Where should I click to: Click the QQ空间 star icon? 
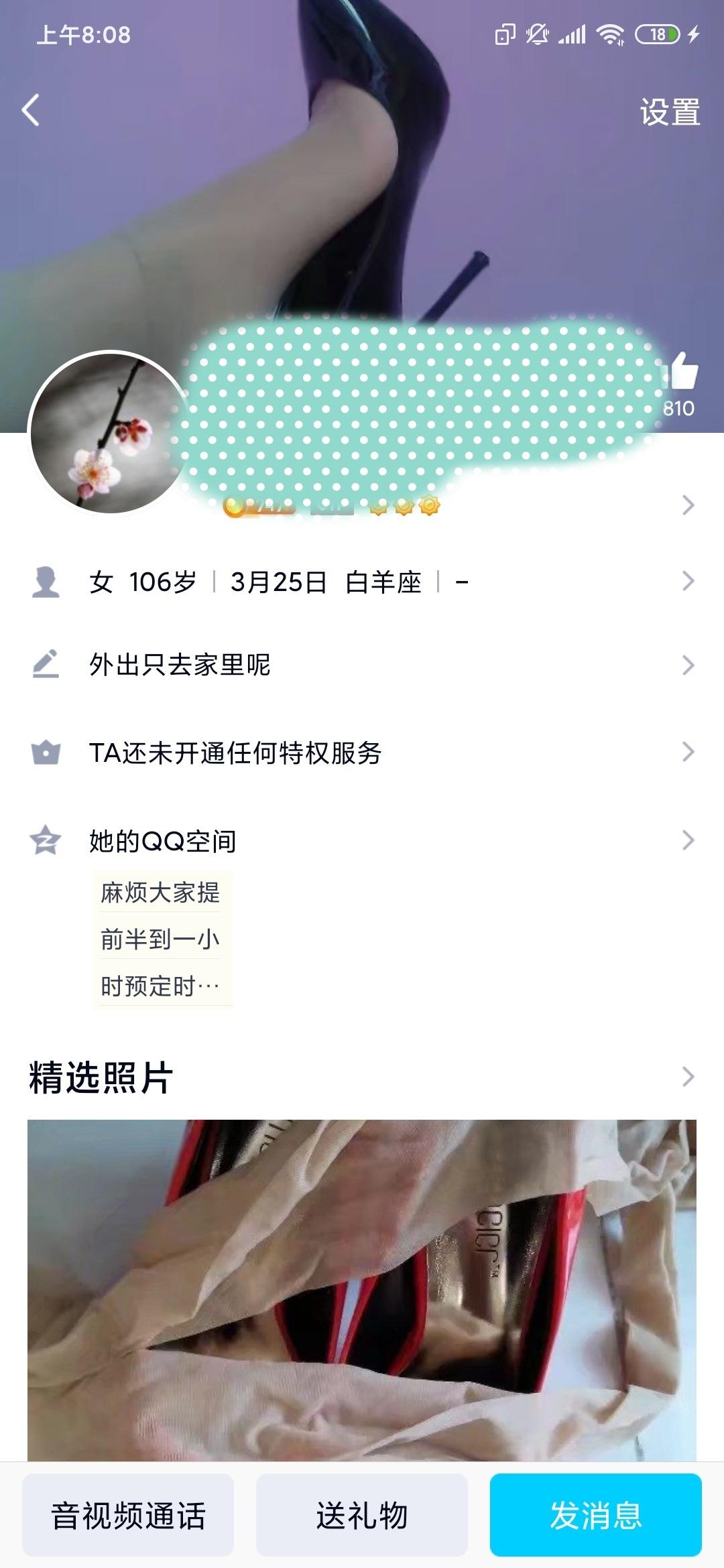45,840
